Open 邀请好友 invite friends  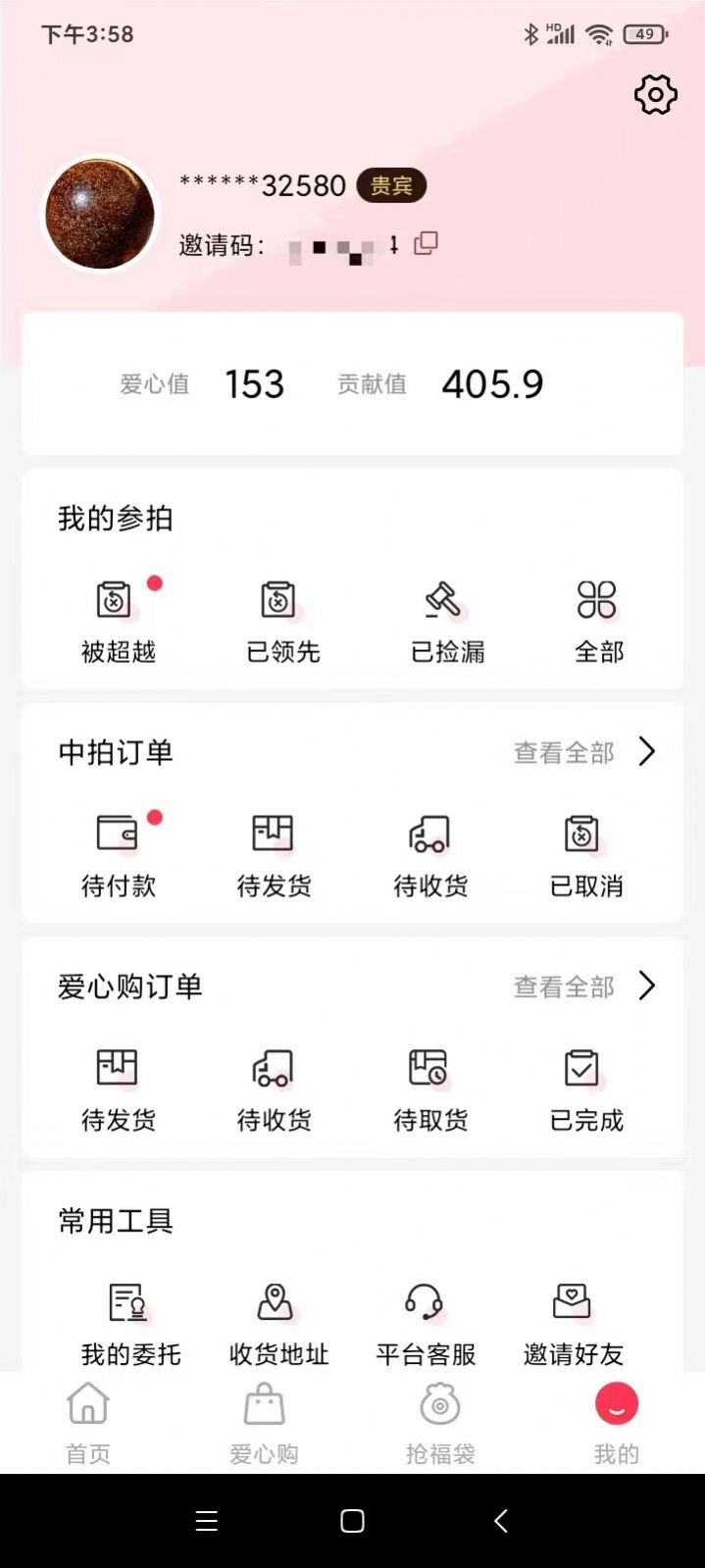(x=573, y=1323)
